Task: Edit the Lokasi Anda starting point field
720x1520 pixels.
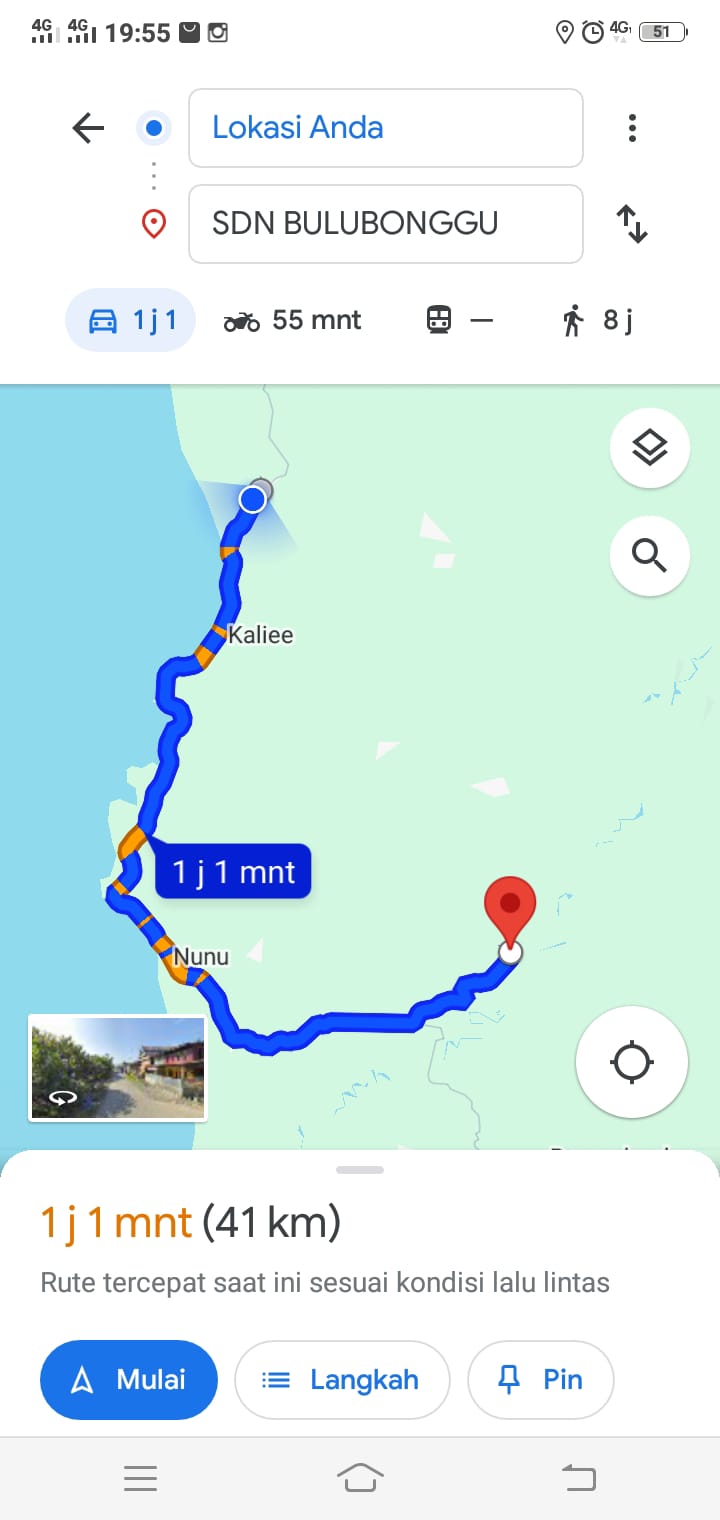Action: (x=386, y=128)
